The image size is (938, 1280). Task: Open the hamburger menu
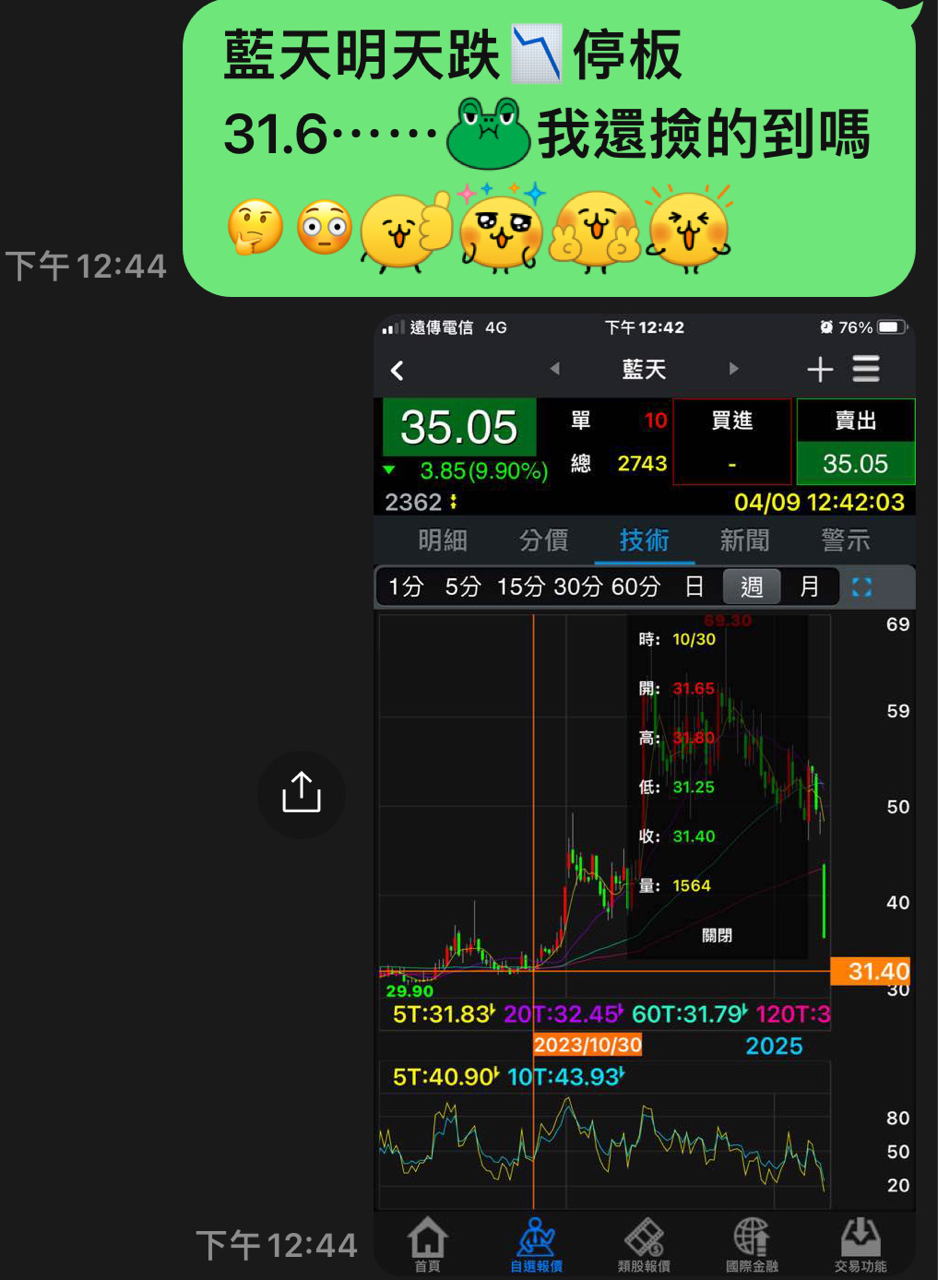click(x=866, y=369)
